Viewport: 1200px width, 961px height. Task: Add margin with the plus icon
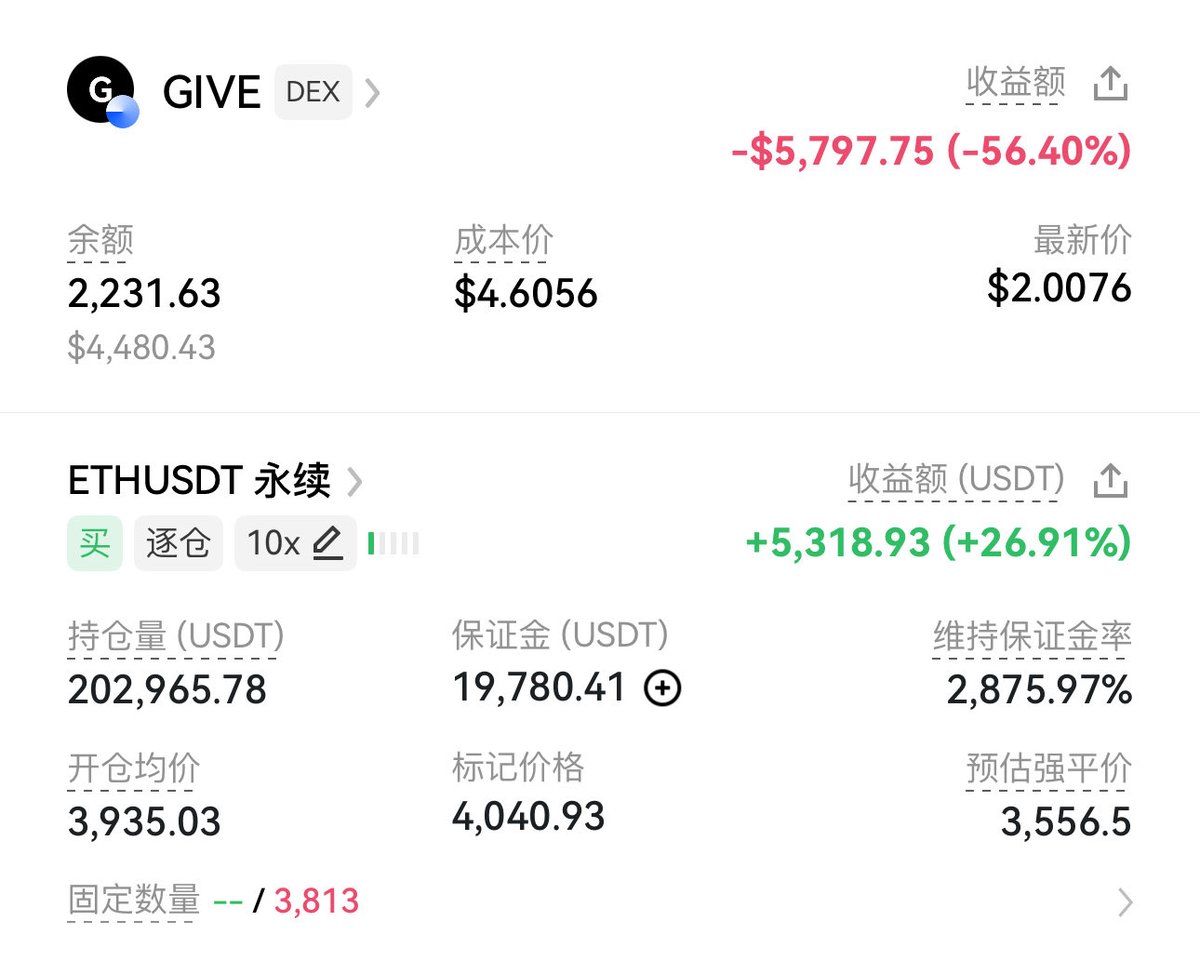(x=662, y=688)
